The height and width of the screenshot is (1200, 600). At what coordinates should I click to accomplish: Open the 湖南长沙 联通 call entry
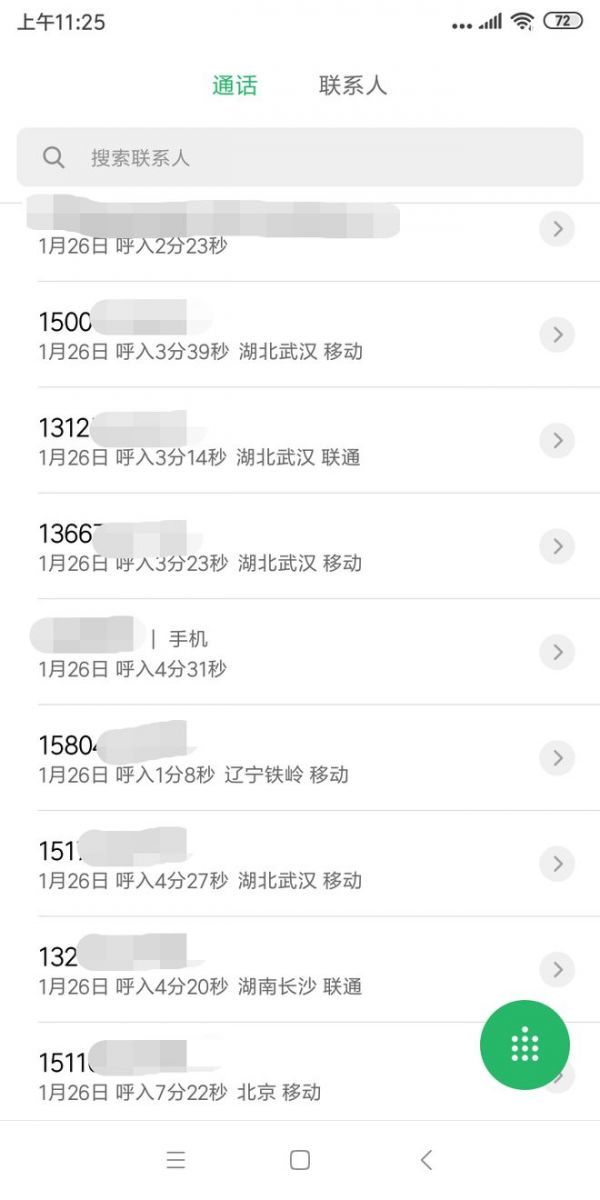coord(300,969)
